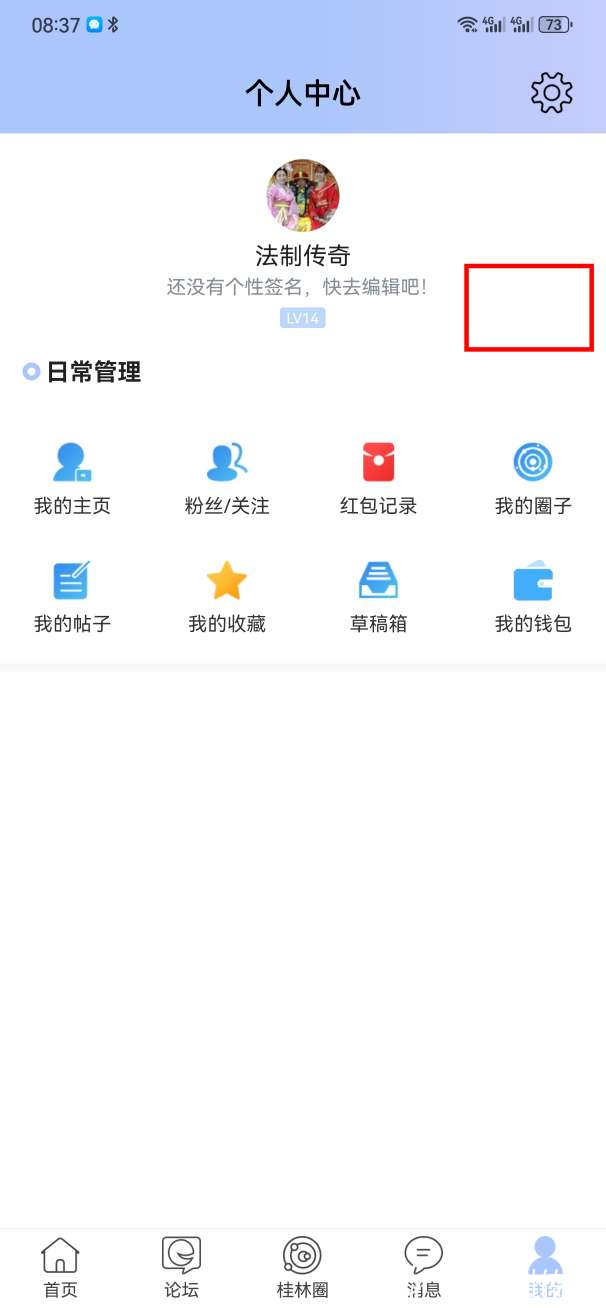
Task: Go to the 桂林圈 tab
Action: click(x=302, y=1267)
